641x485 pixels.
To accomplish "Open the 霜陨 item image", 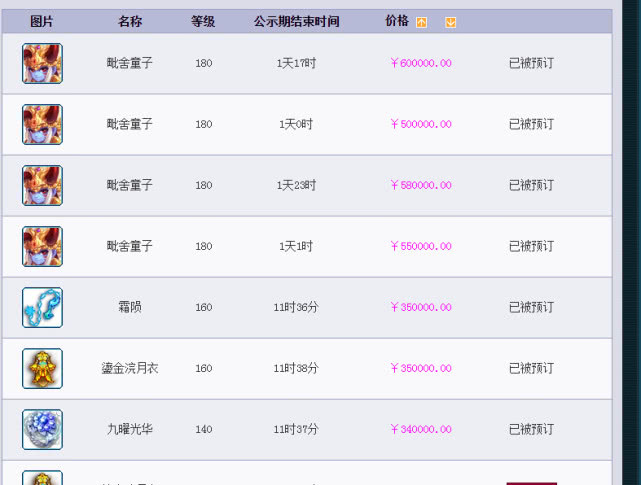I will pos(42,307).
